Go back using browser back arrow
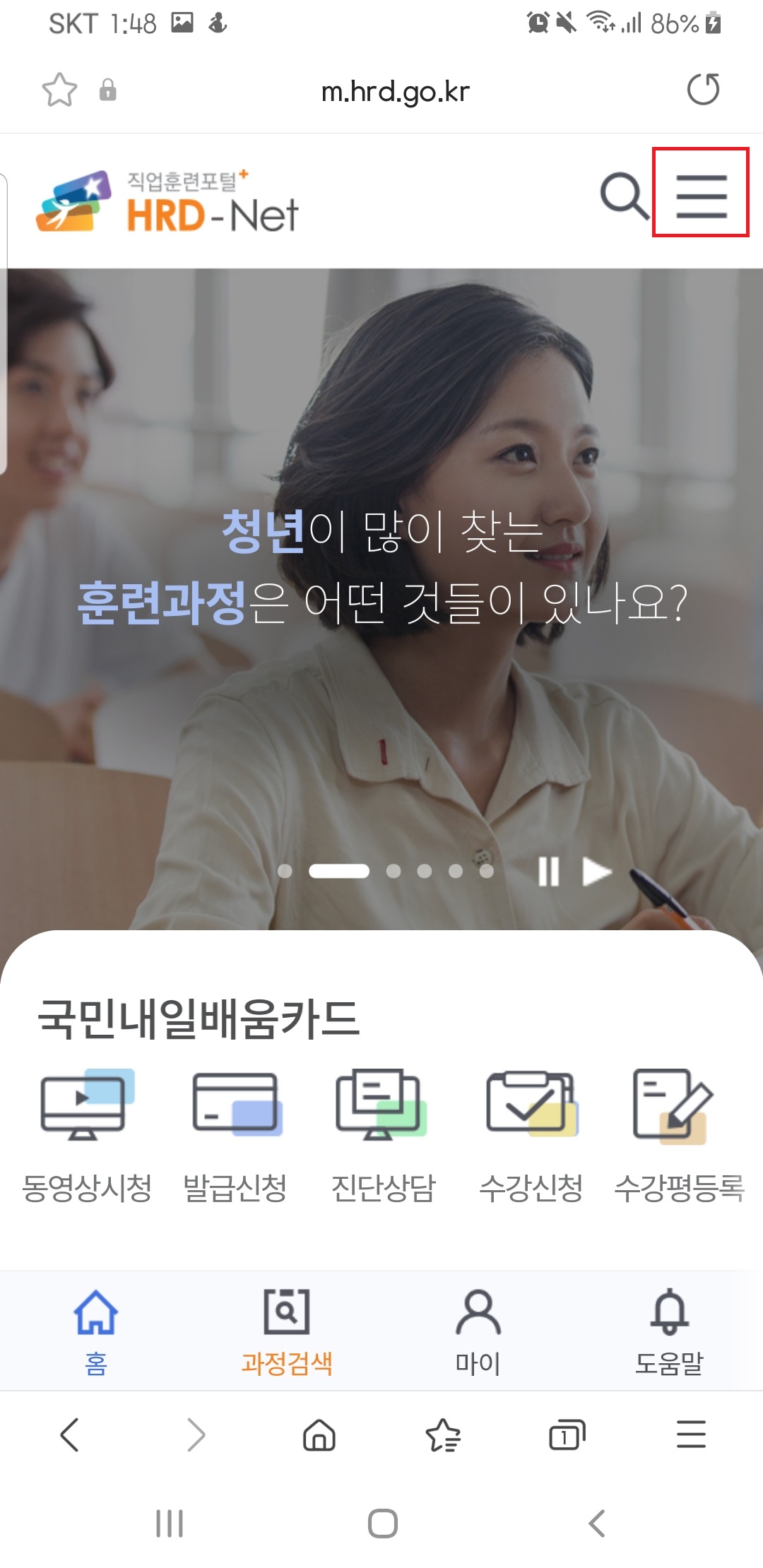 pyautogui.click(x=69, y=1435)
